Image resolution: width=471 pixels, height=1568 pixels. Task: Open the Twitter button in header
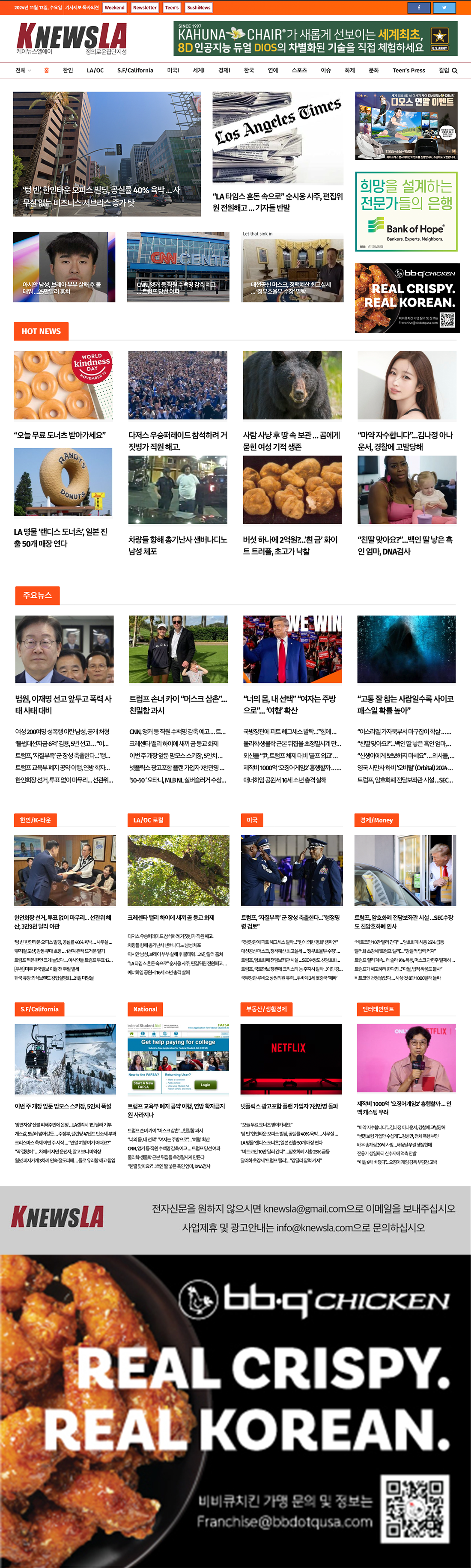444,7
